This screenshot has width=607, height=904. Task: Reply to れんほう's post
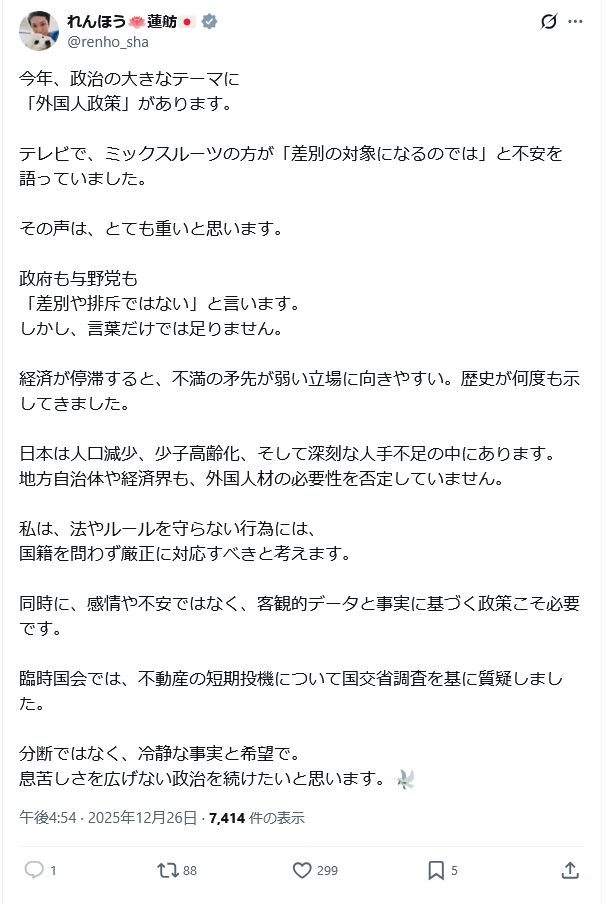34,870
